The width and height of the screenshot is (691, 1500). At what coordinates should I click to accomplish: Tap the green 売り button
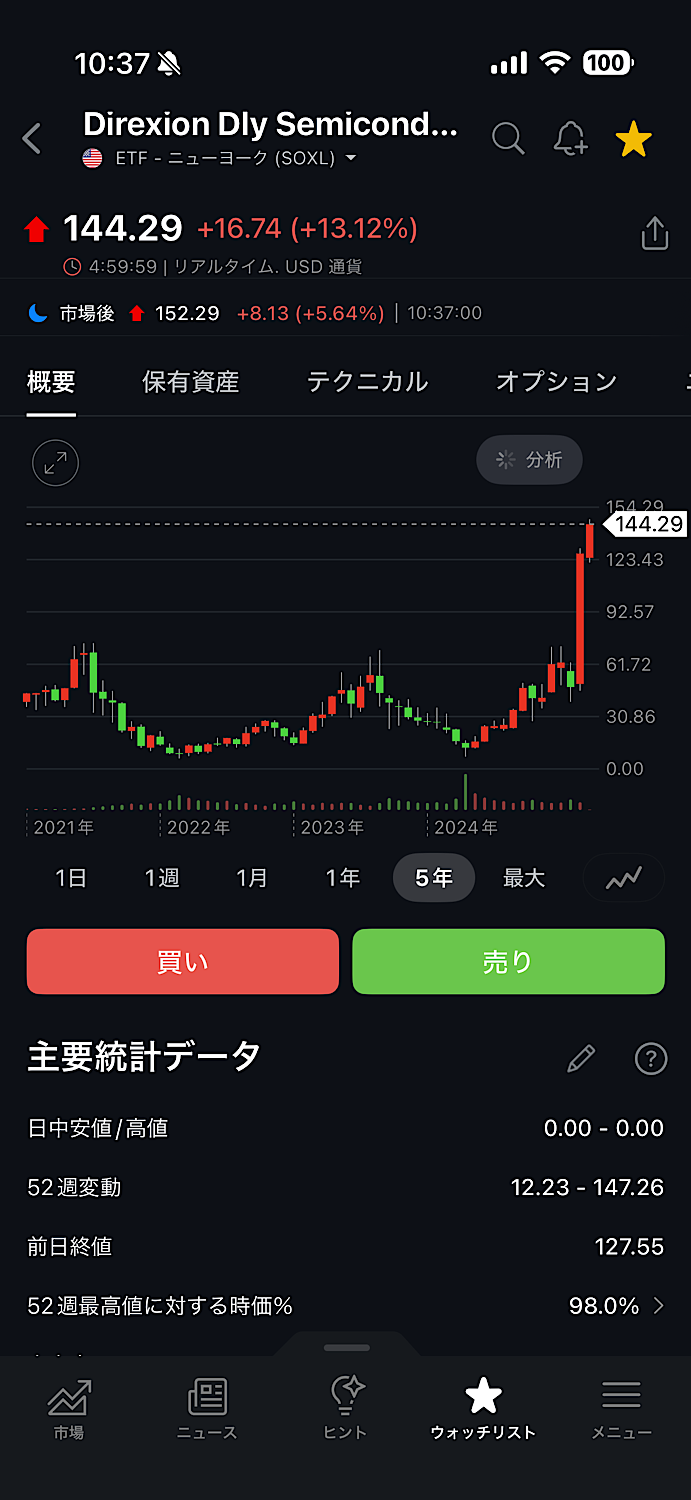[508, 961]
